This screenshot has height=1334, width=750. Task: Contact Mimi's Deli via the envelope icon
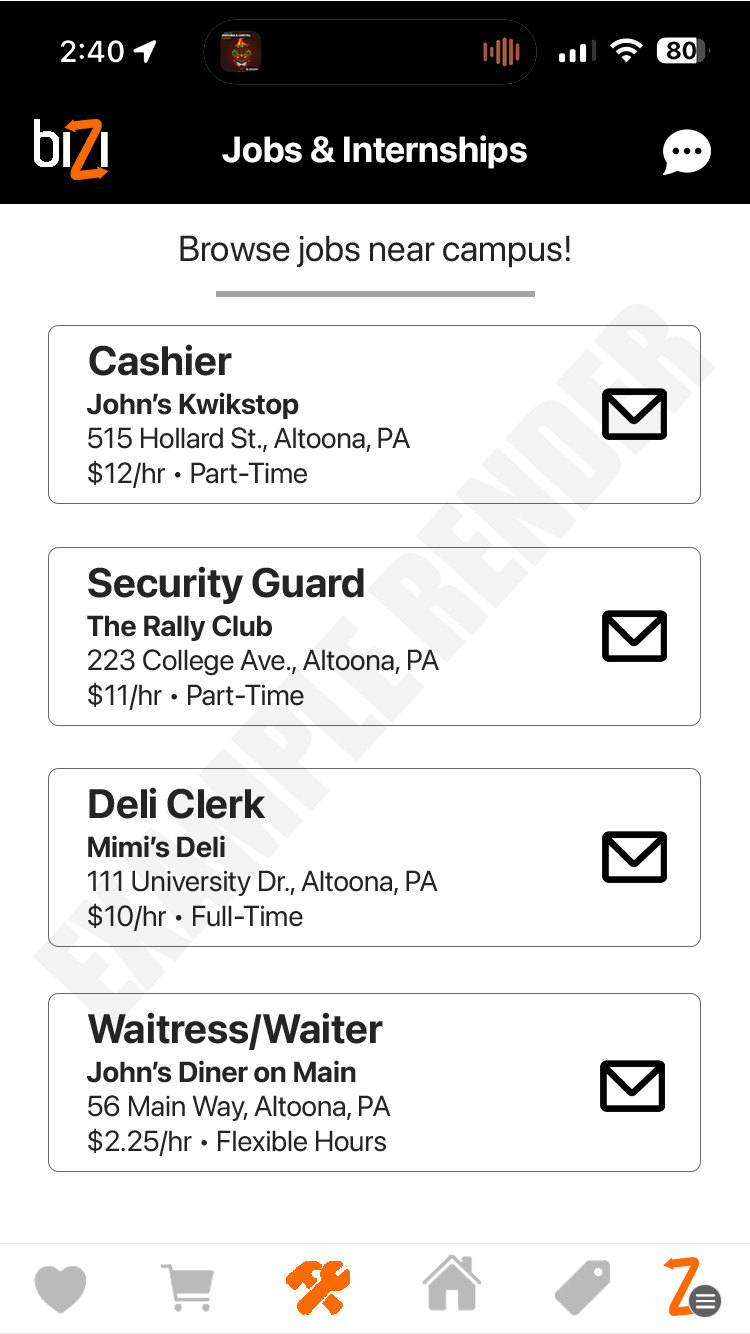pos(634,857)
